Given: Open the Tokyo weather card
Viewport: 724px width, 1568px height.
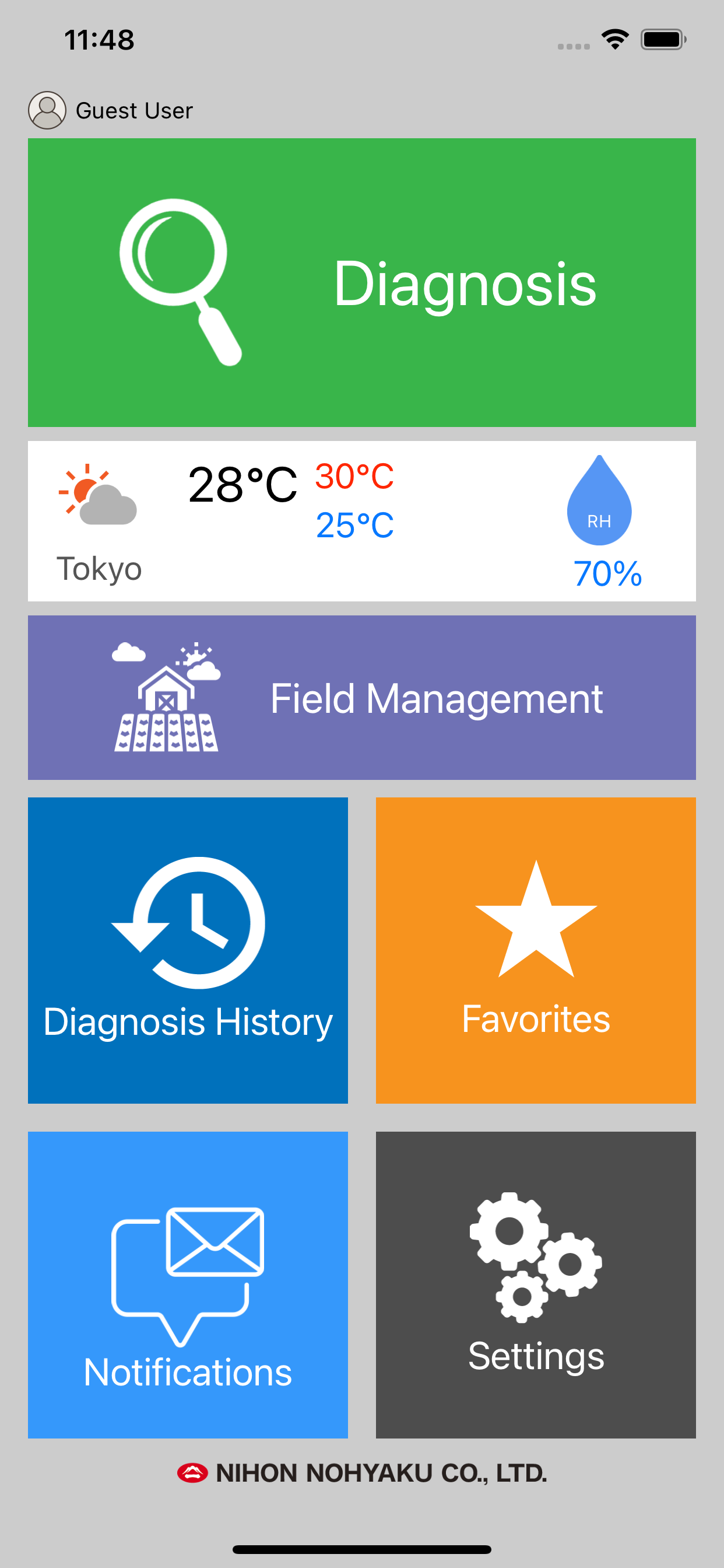Looking at the screenshot, I should click(362, 521).
